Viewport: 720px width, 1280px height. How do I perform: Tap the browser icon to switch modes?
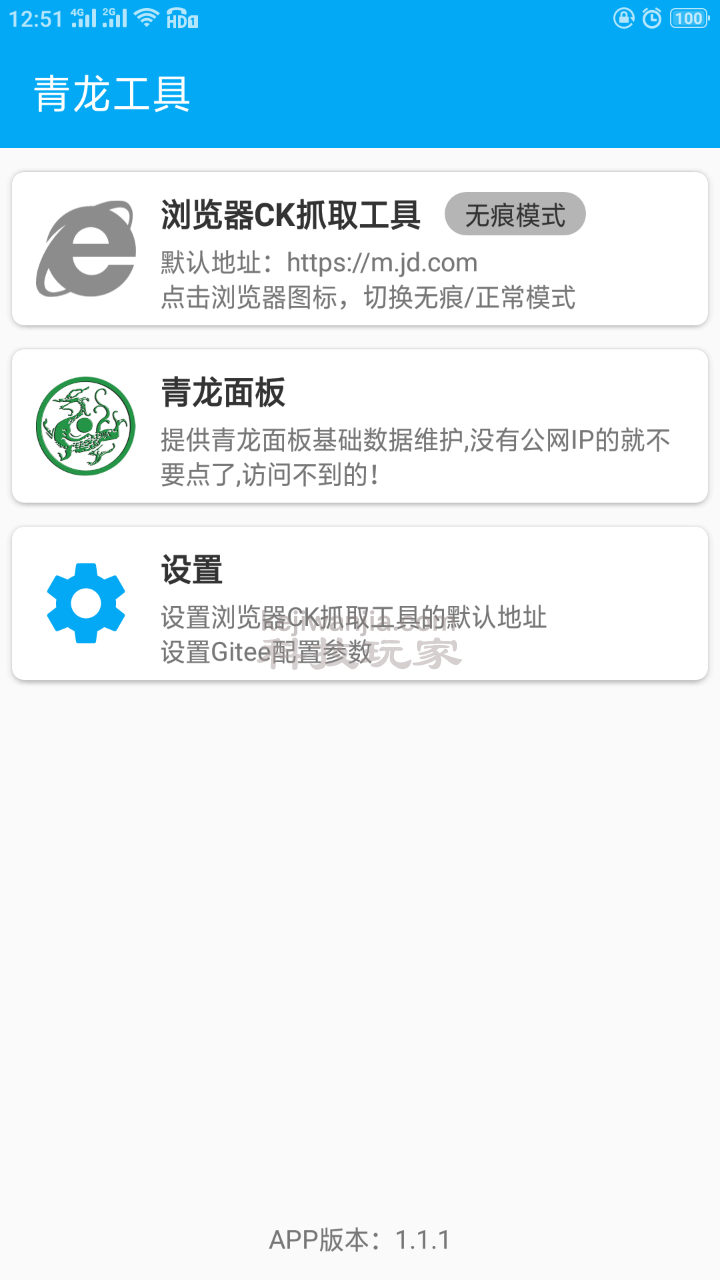click(86, 248)
